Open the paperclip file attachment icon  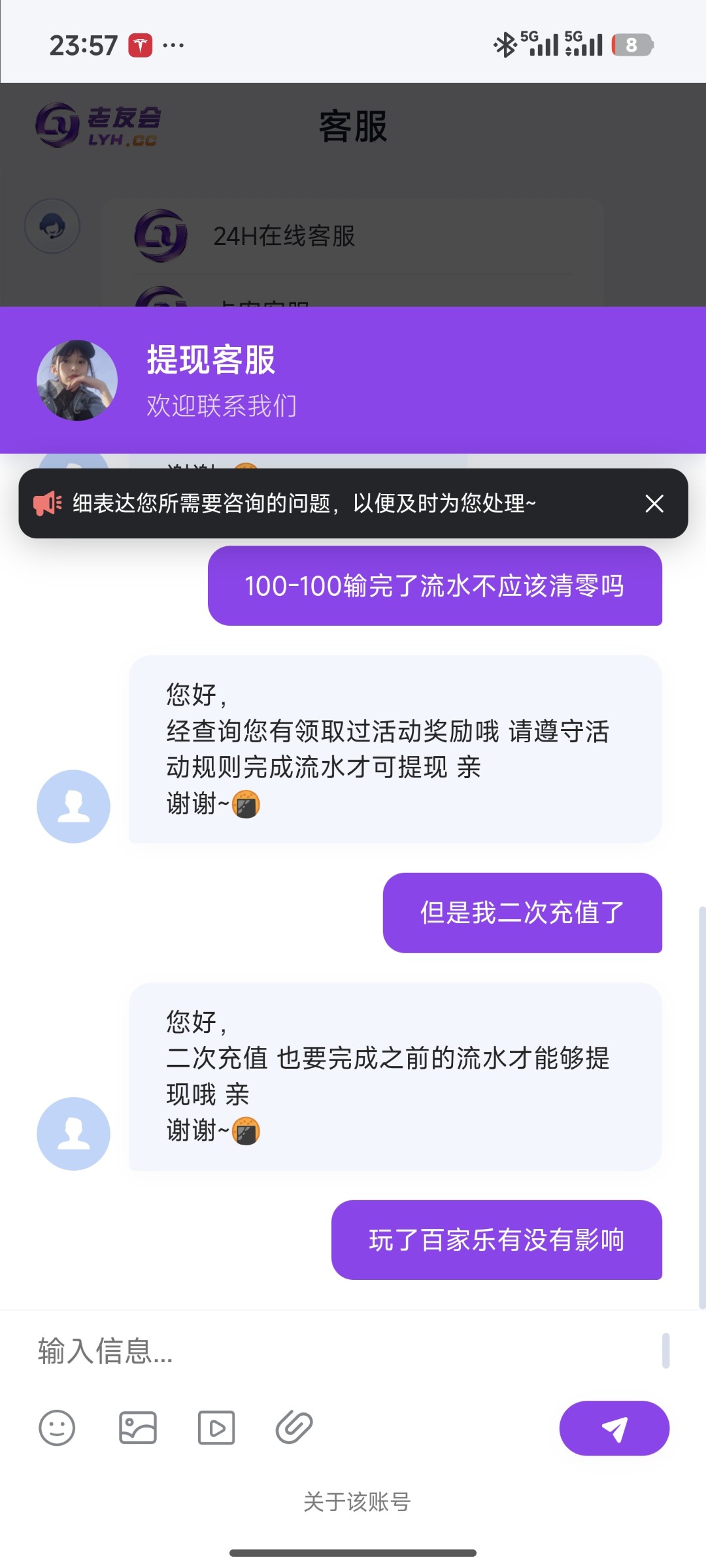(295, 1428)
